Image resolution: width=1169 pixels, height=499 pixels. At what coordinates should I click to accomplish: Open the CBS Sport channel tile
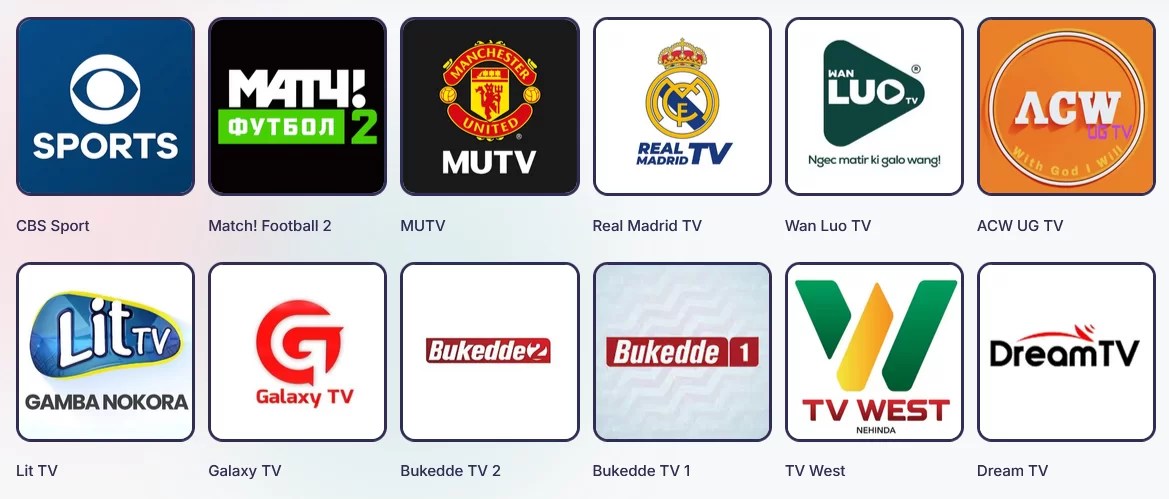pyautogui.click(x=105, y=107)
